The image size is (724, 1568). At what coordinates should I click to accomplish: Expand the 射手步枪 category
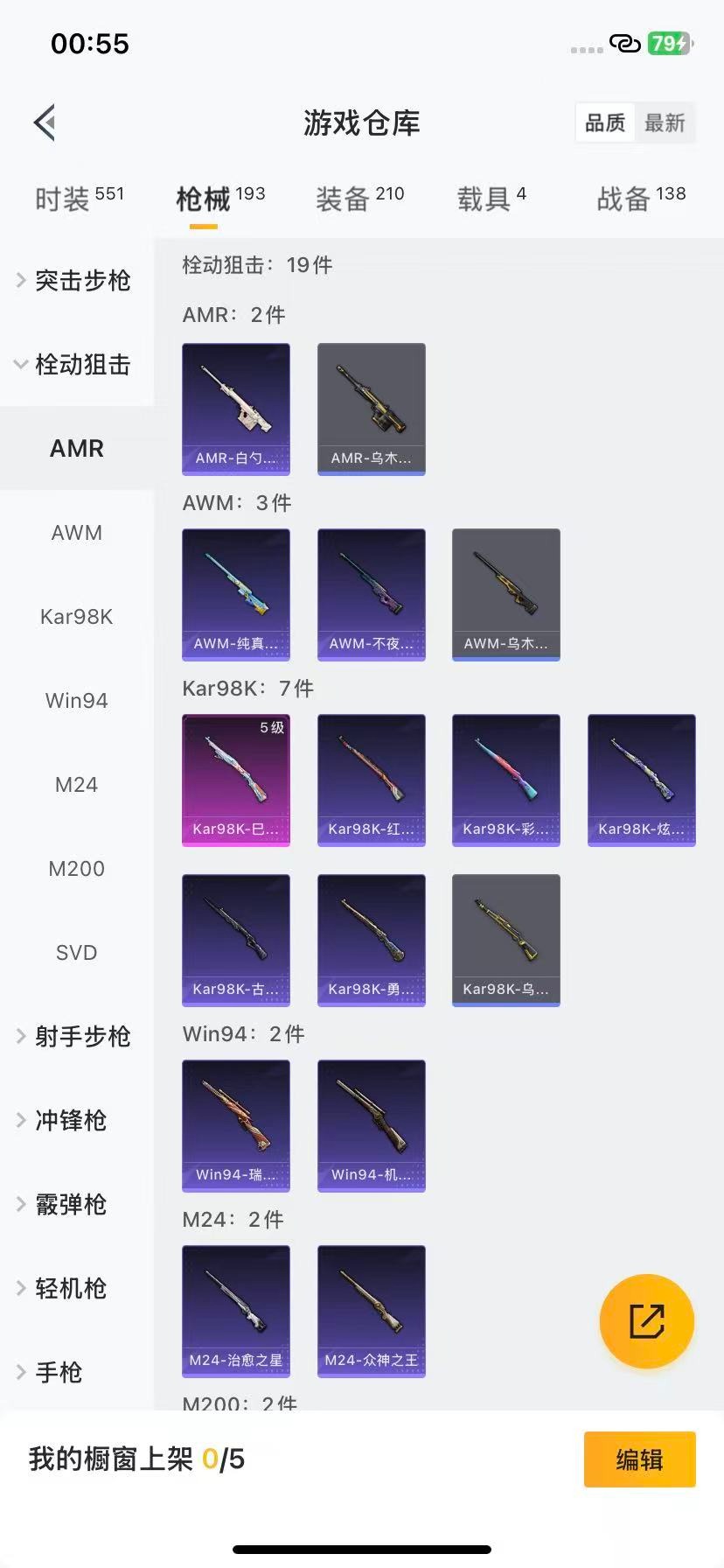point(83,1036)
